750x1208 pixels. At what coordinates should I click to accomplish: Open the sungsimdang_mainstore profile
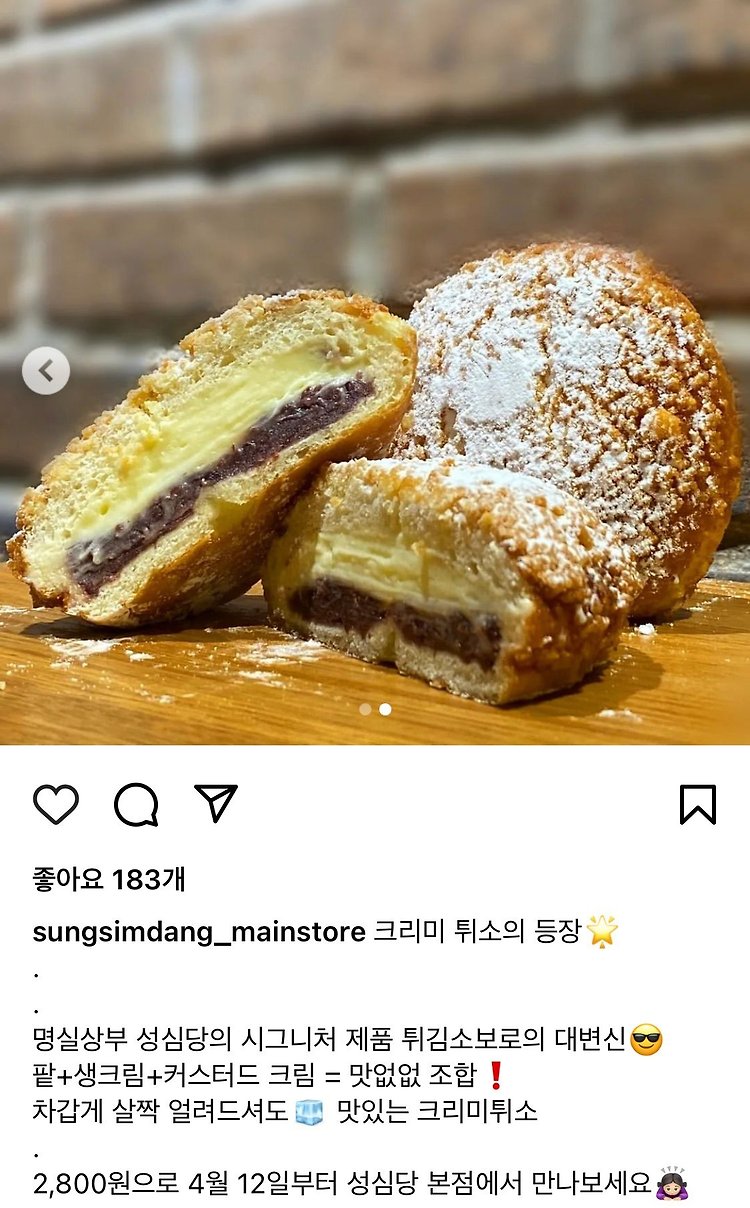pyautogui.click(x=199, y=933)
